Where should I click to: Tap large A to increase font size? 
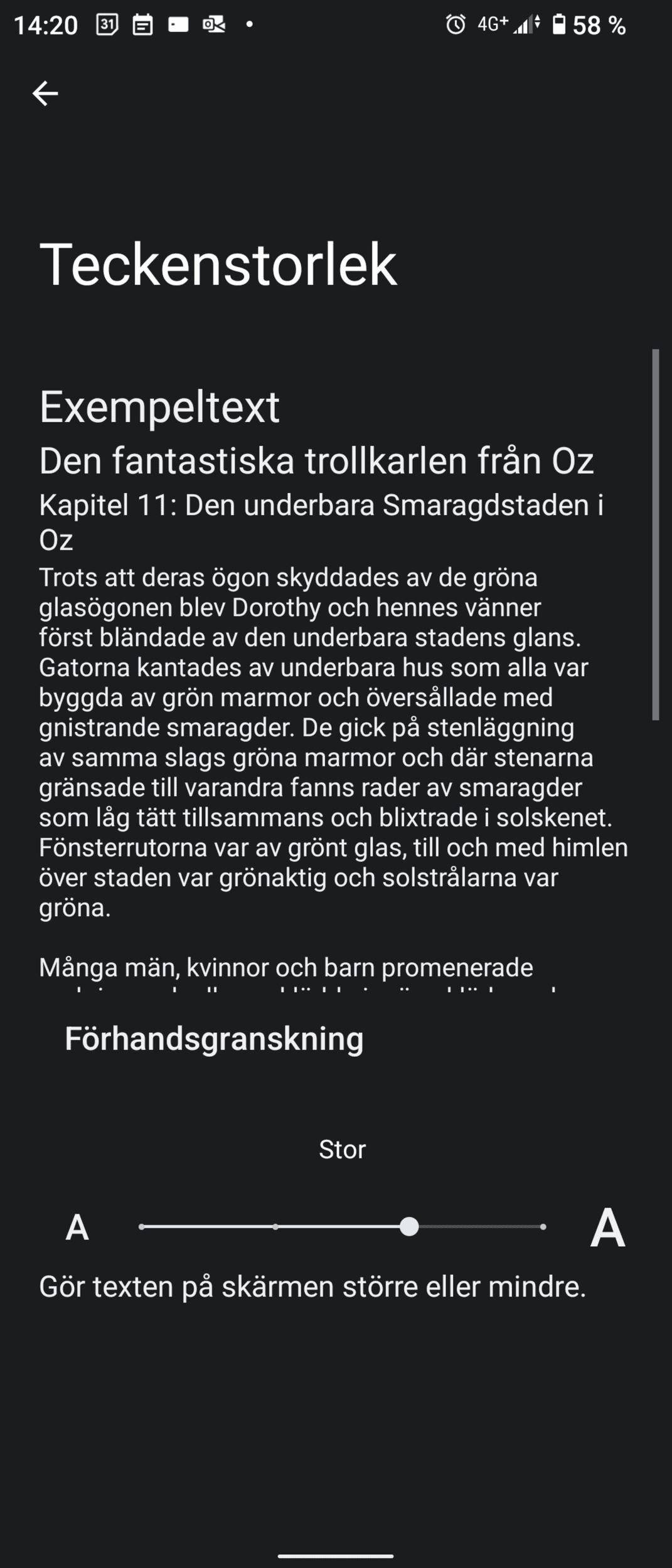click(x=607, y=1227)
